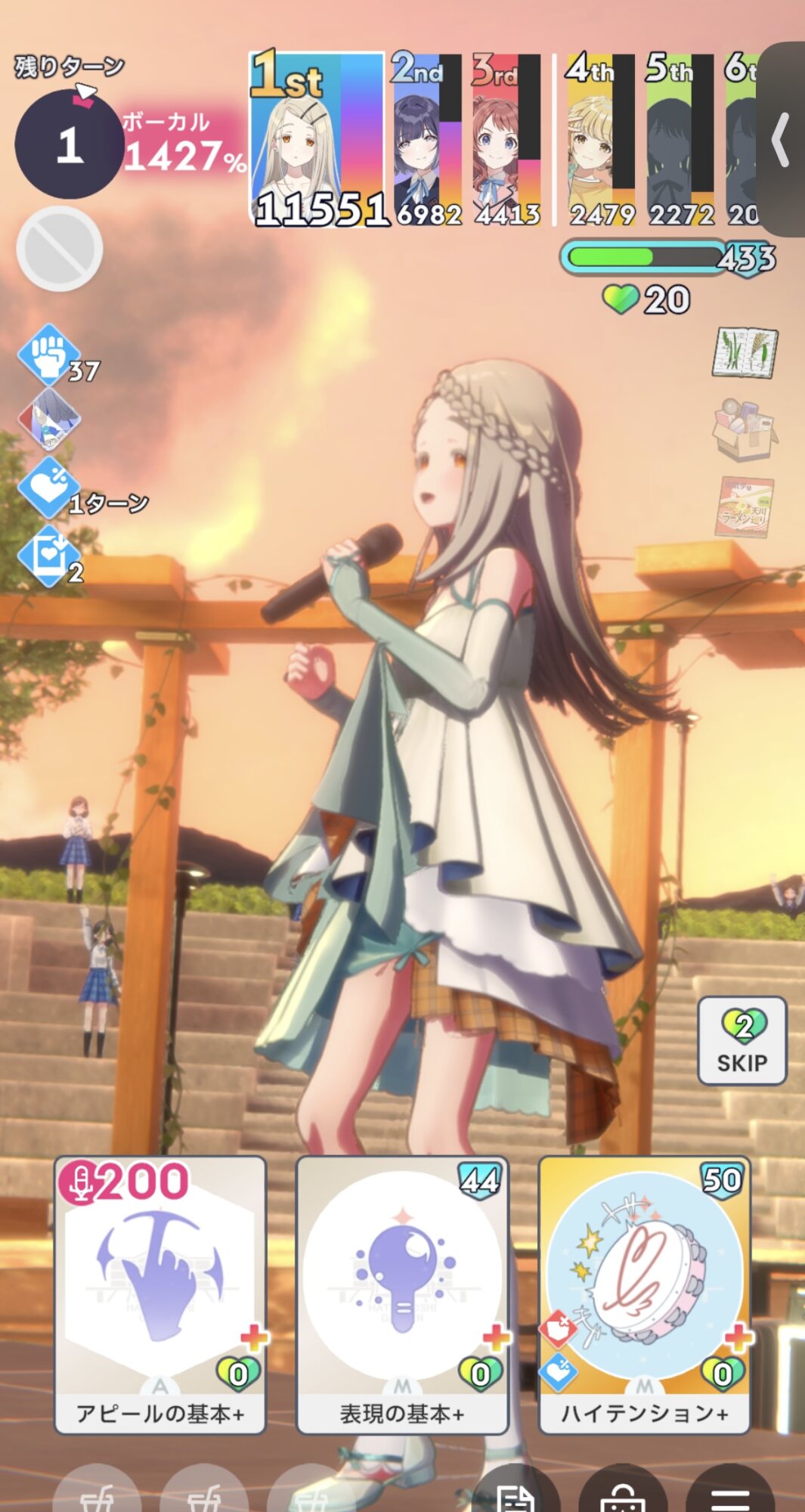
Task: Tap the SKIP turn button
Action: point(742,1041)
